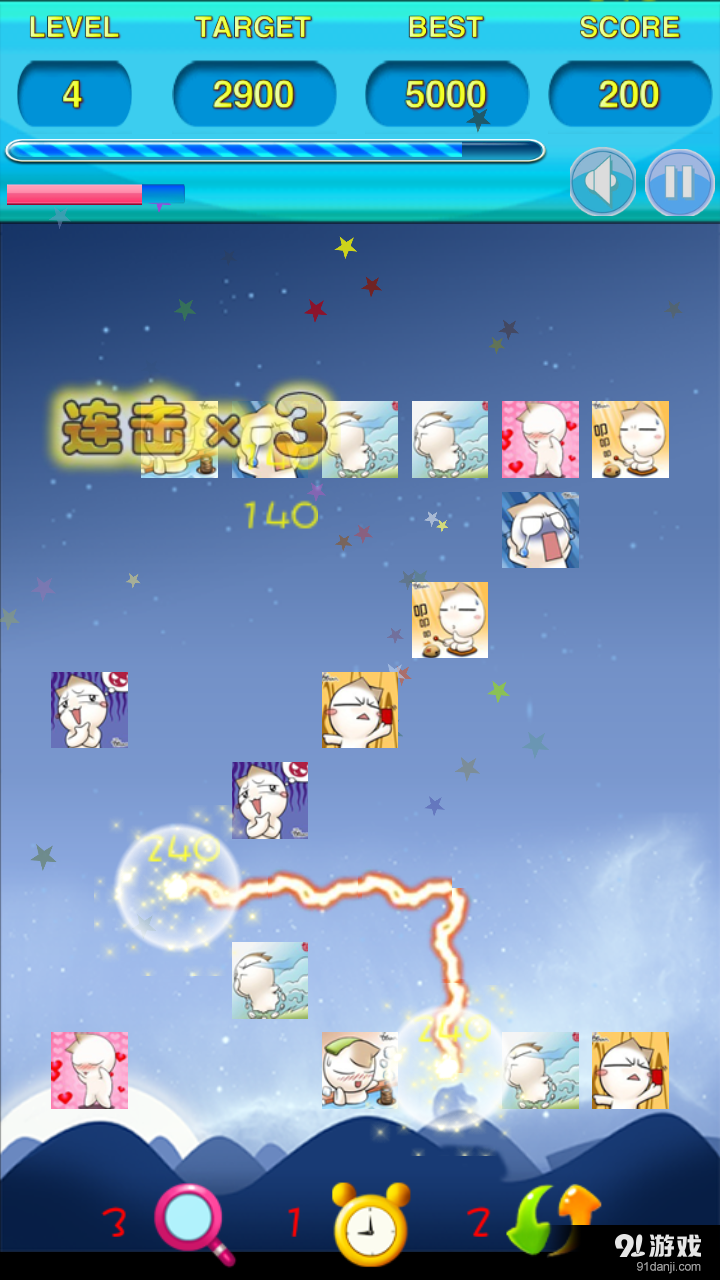Select the crying cat with sunglasses tile
Image resolution: width=720 pixels, height=1280 pixels.
540,530
